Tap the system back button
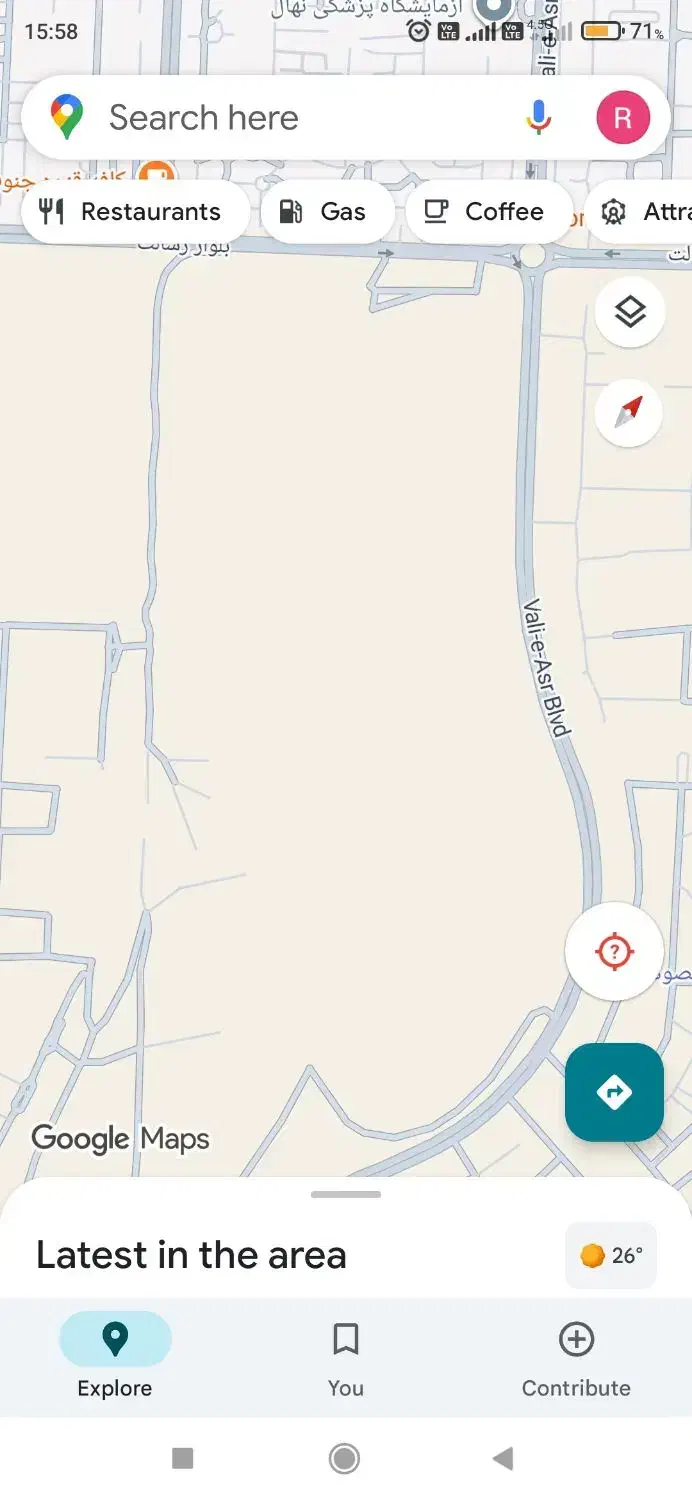This screenshot has width=692, height=1500. [x=503, y=1459]
